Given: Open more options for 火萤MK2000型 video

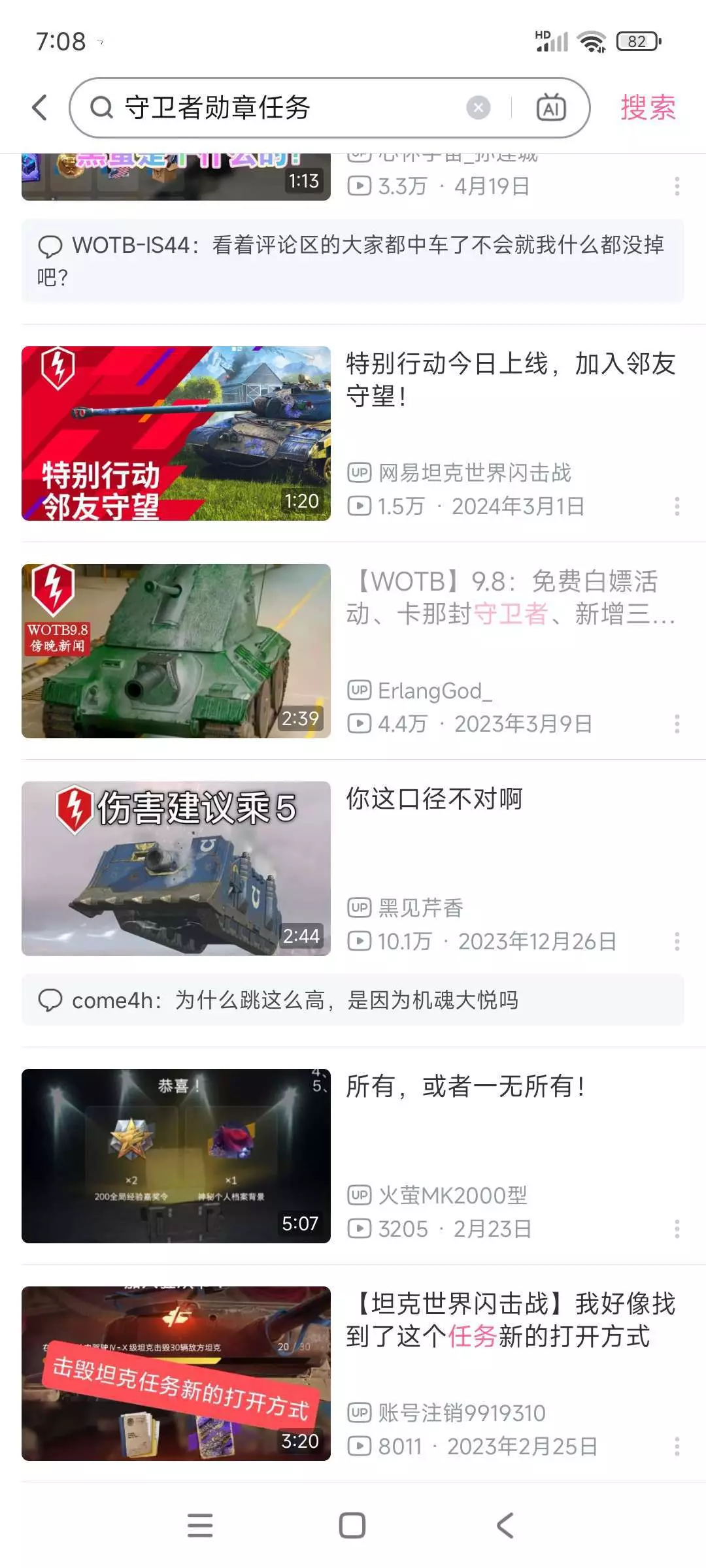Looking at the screenshot, I should [677, 1229].
